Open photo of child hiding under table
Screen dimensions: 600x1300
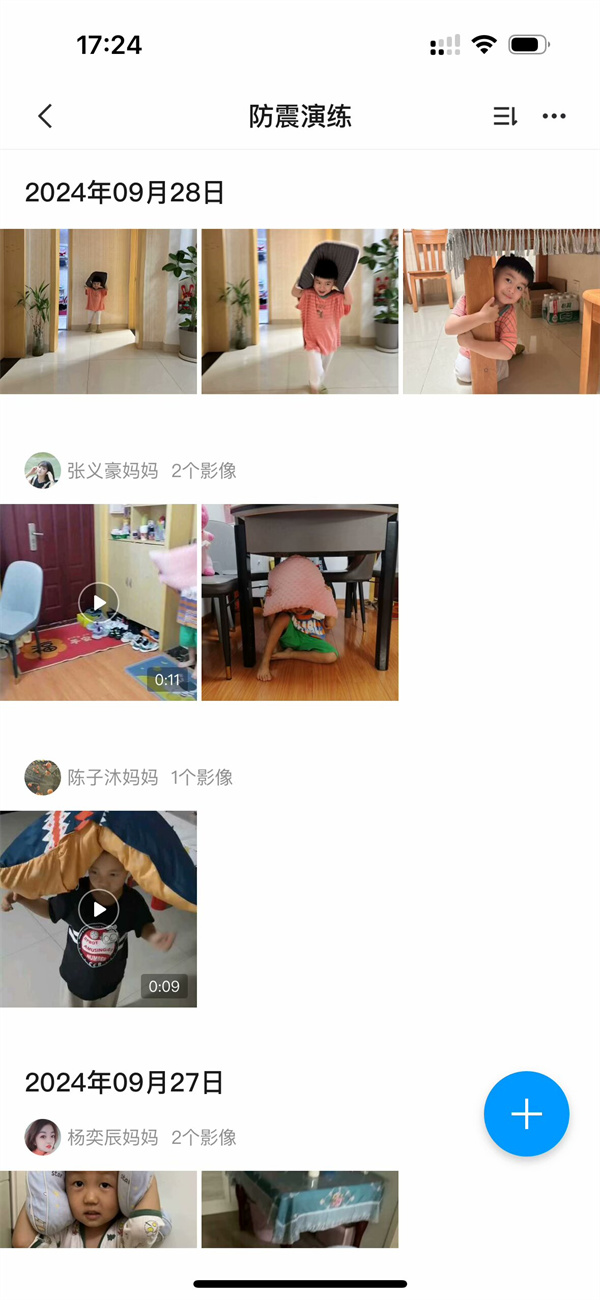[x=300, y=602]
